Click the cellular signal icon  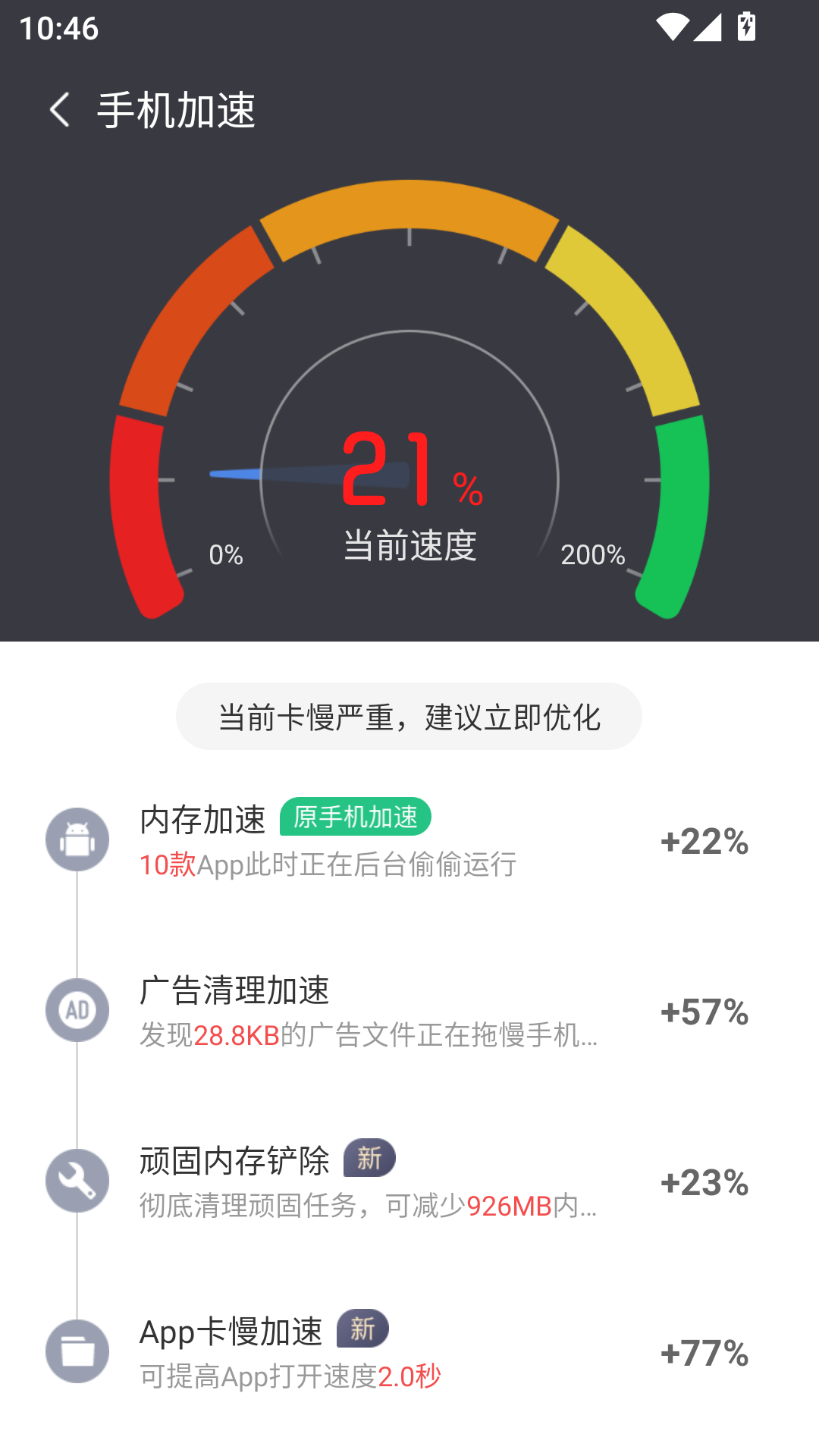coord(707,25)
